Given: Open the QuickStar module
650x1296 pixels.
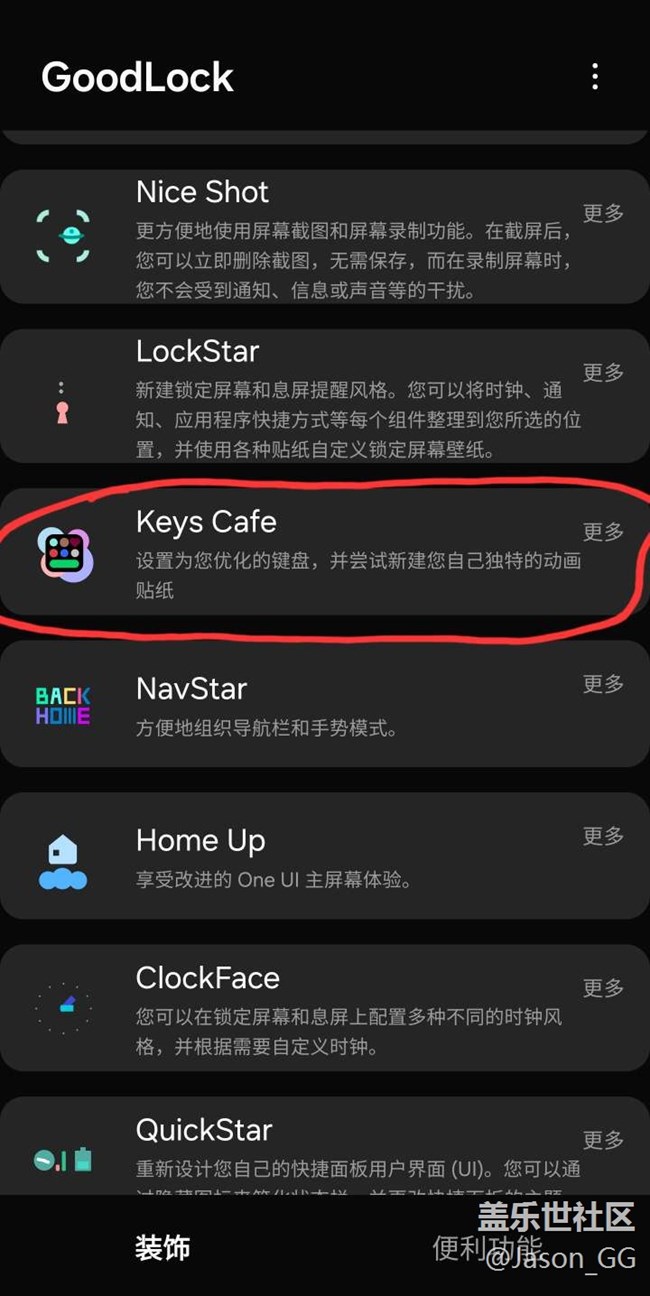Looking at the screenshot, I should tap(300, 1146).
